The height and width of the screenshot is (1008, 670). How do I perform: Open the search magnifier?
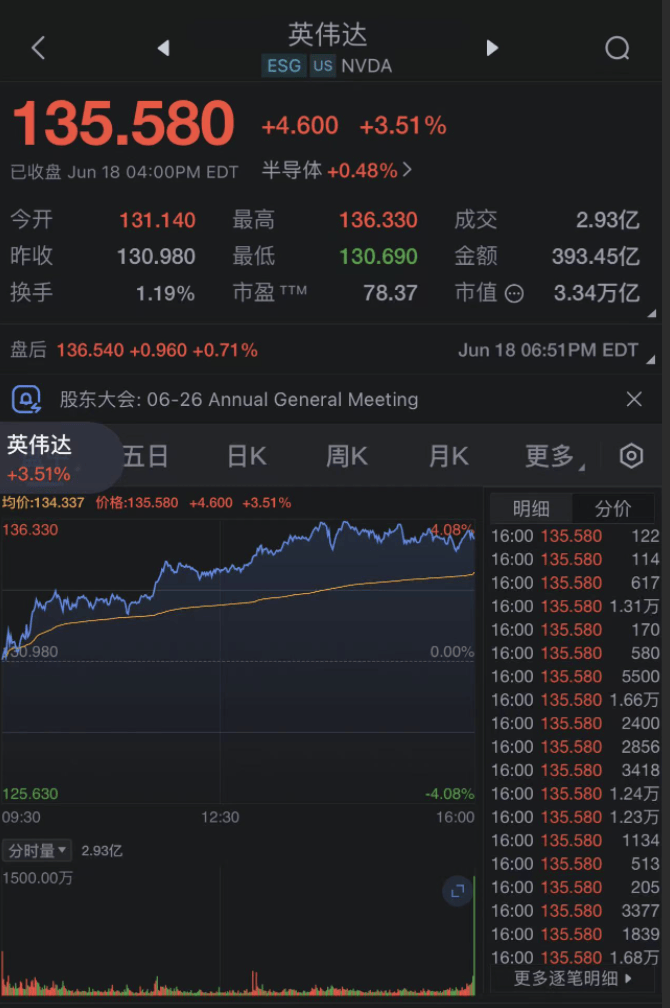(x=618, y=48)
